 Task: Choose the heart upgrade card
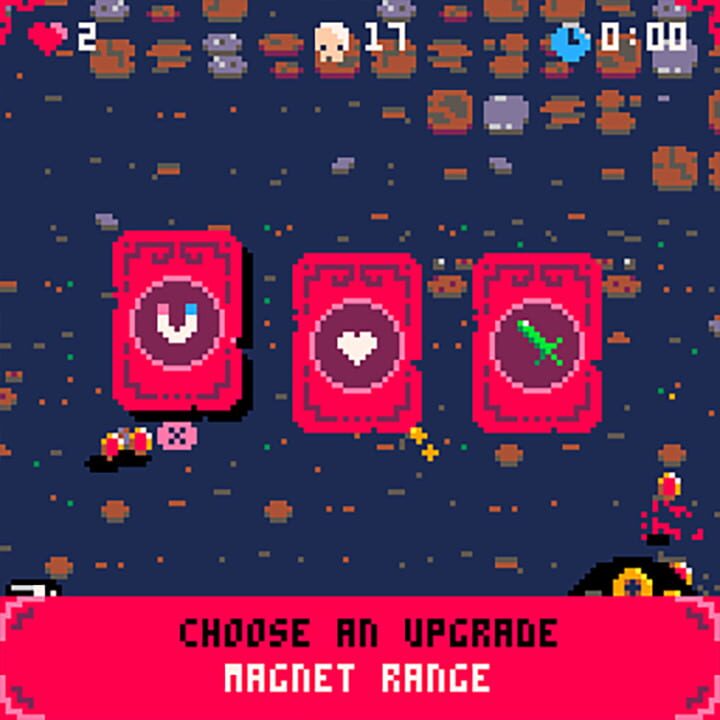357,343
